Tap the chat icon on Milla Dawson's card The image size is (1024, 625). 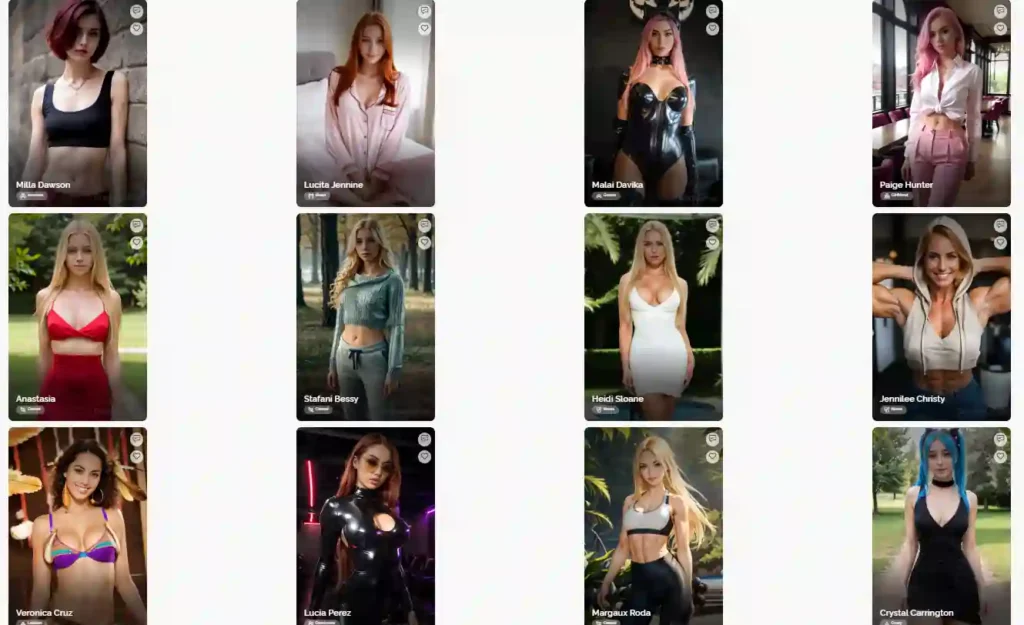tap(136, 11)
